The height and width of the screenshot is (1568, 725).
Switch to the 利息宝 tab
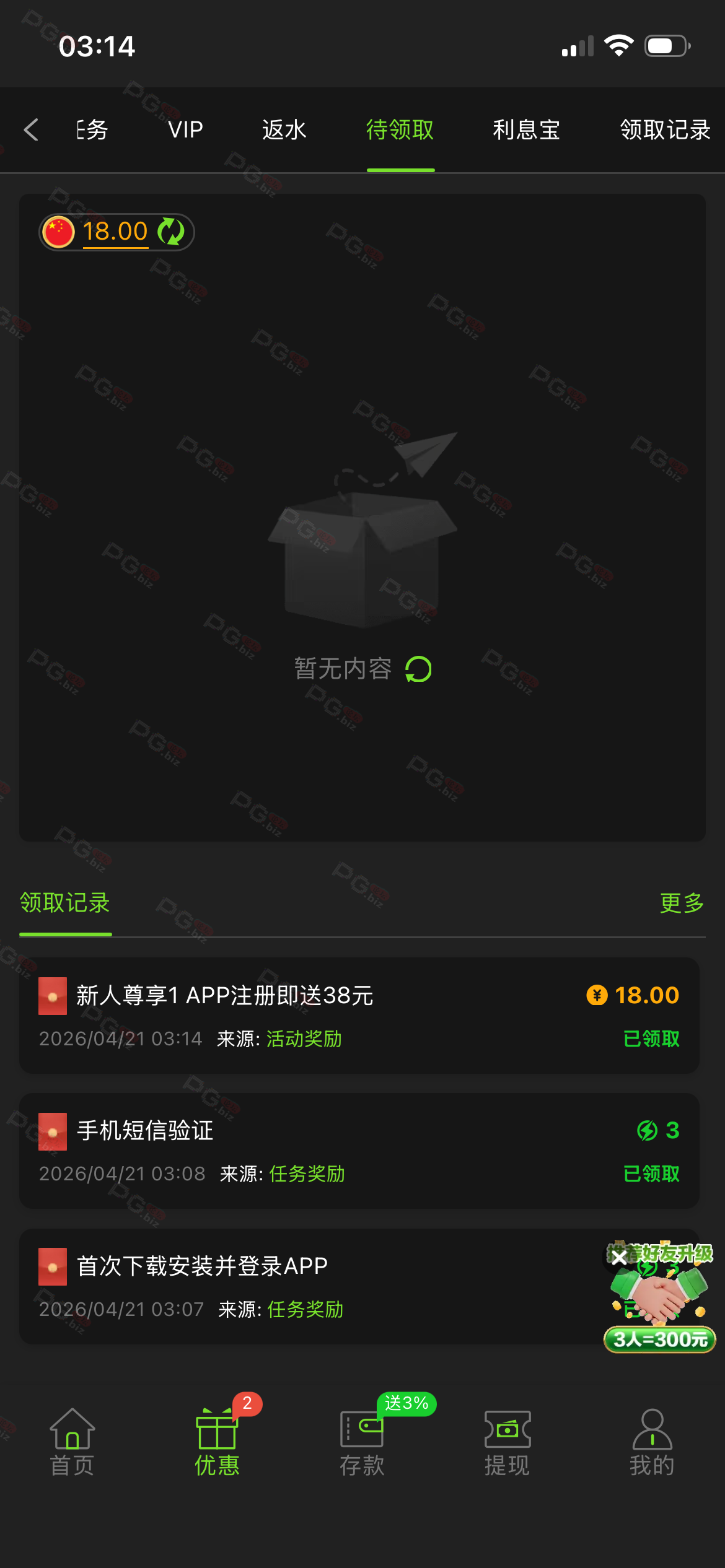[526, 130]
